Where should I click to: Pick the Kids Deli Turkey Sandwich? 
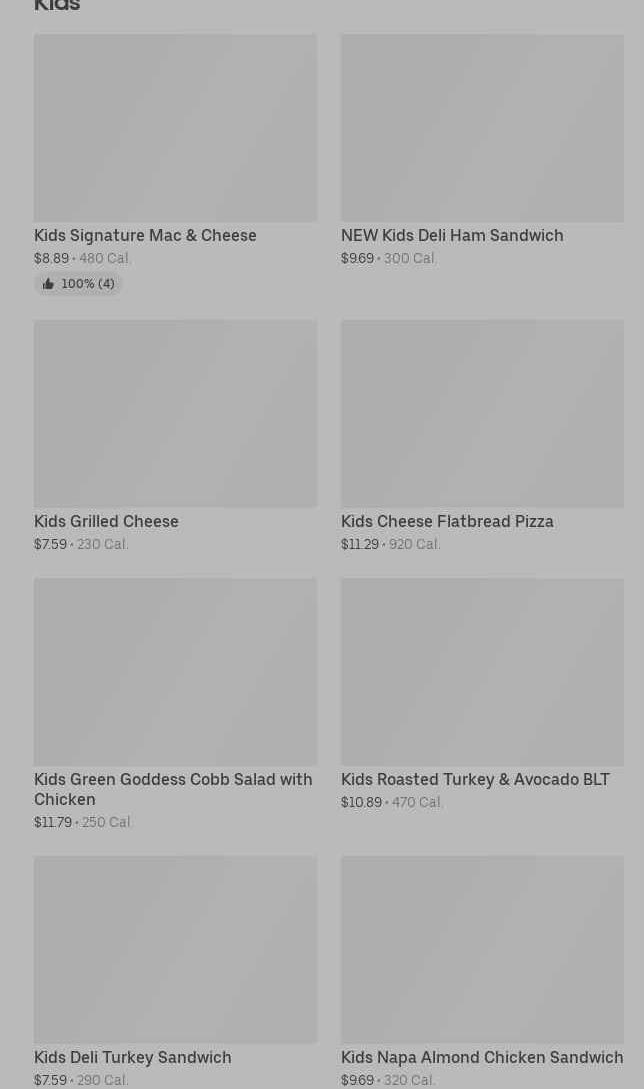[x=175, y=972]
